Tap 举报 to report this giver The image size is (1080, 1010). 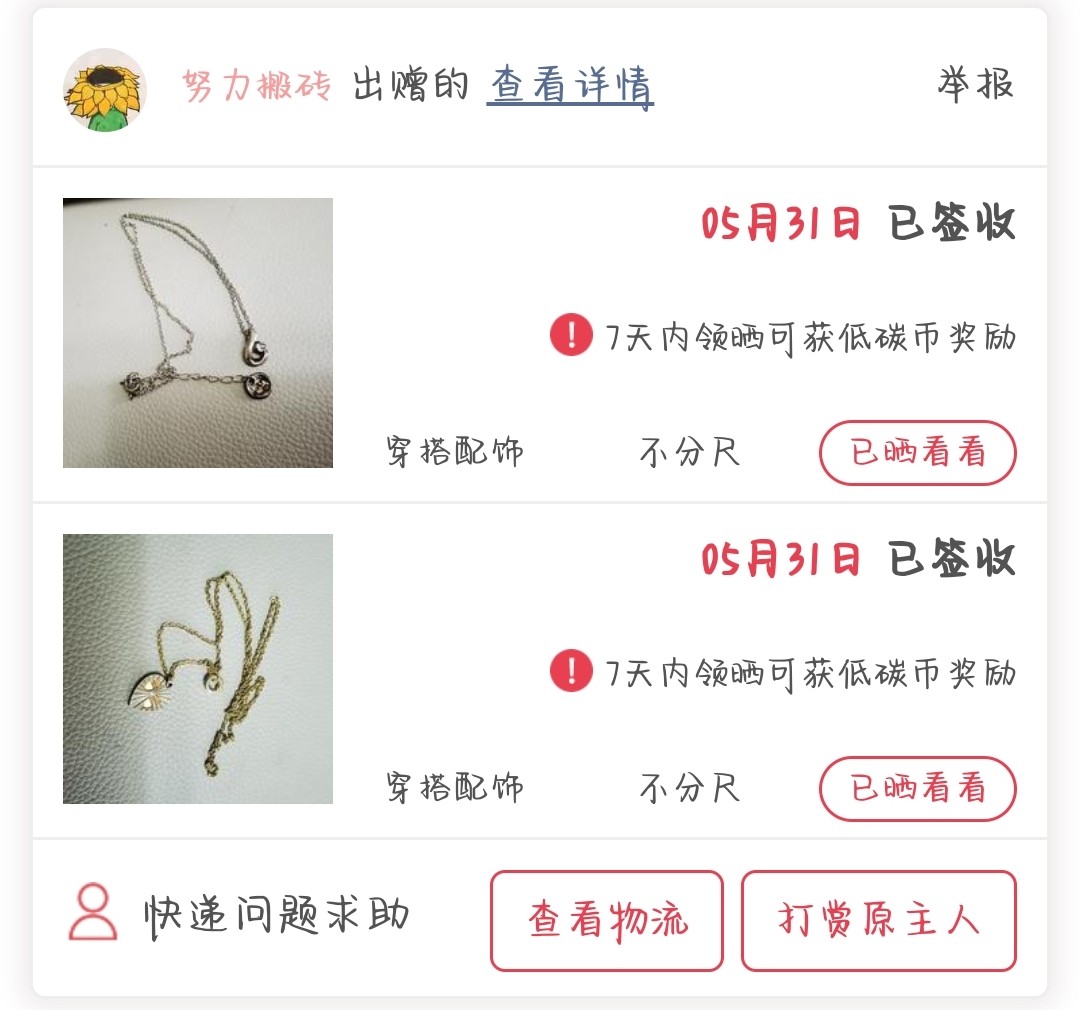pos(975,85)
